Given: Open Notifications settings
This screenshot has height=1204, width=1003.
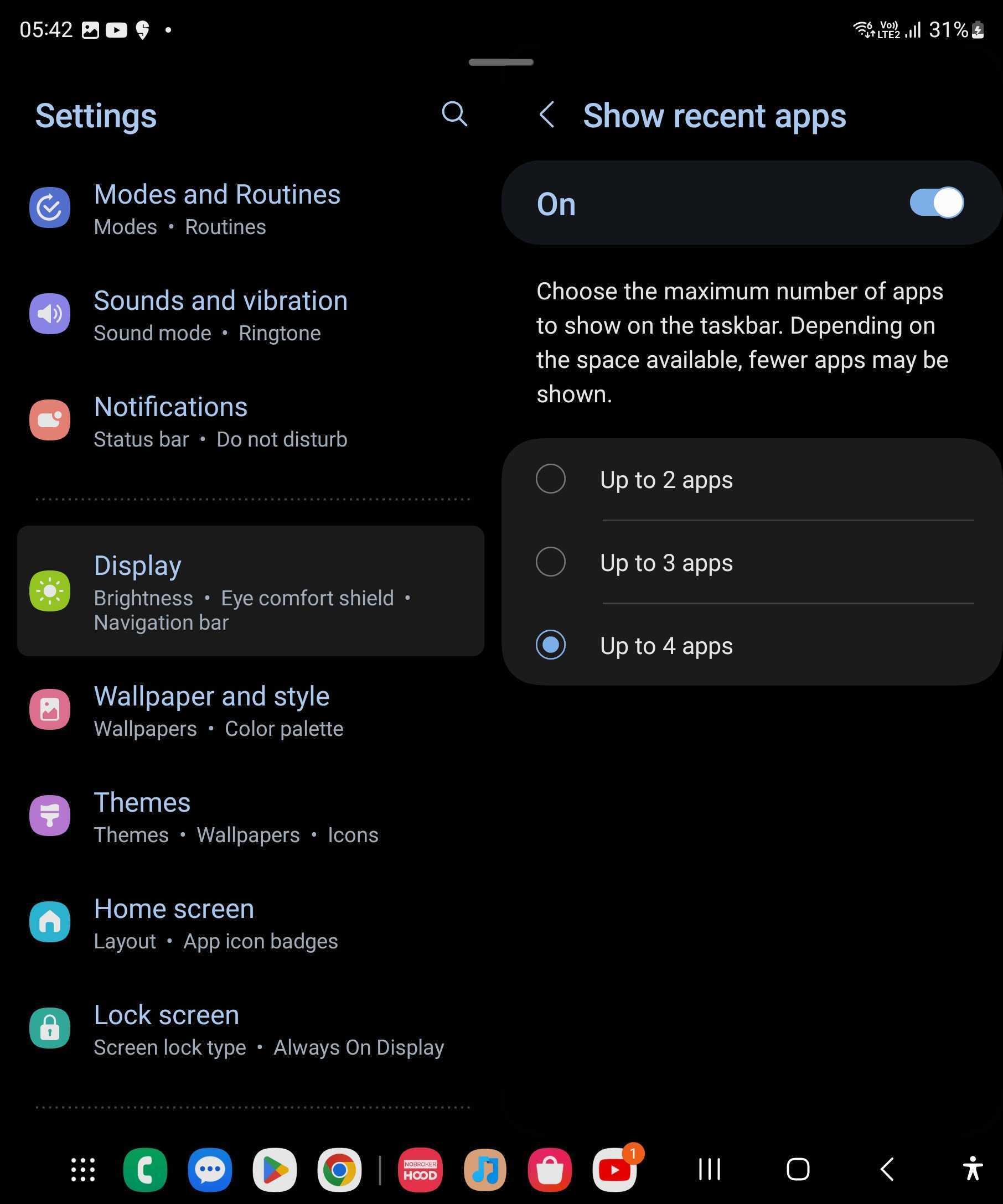Looking at the screenshot, I should click(171, 421).
